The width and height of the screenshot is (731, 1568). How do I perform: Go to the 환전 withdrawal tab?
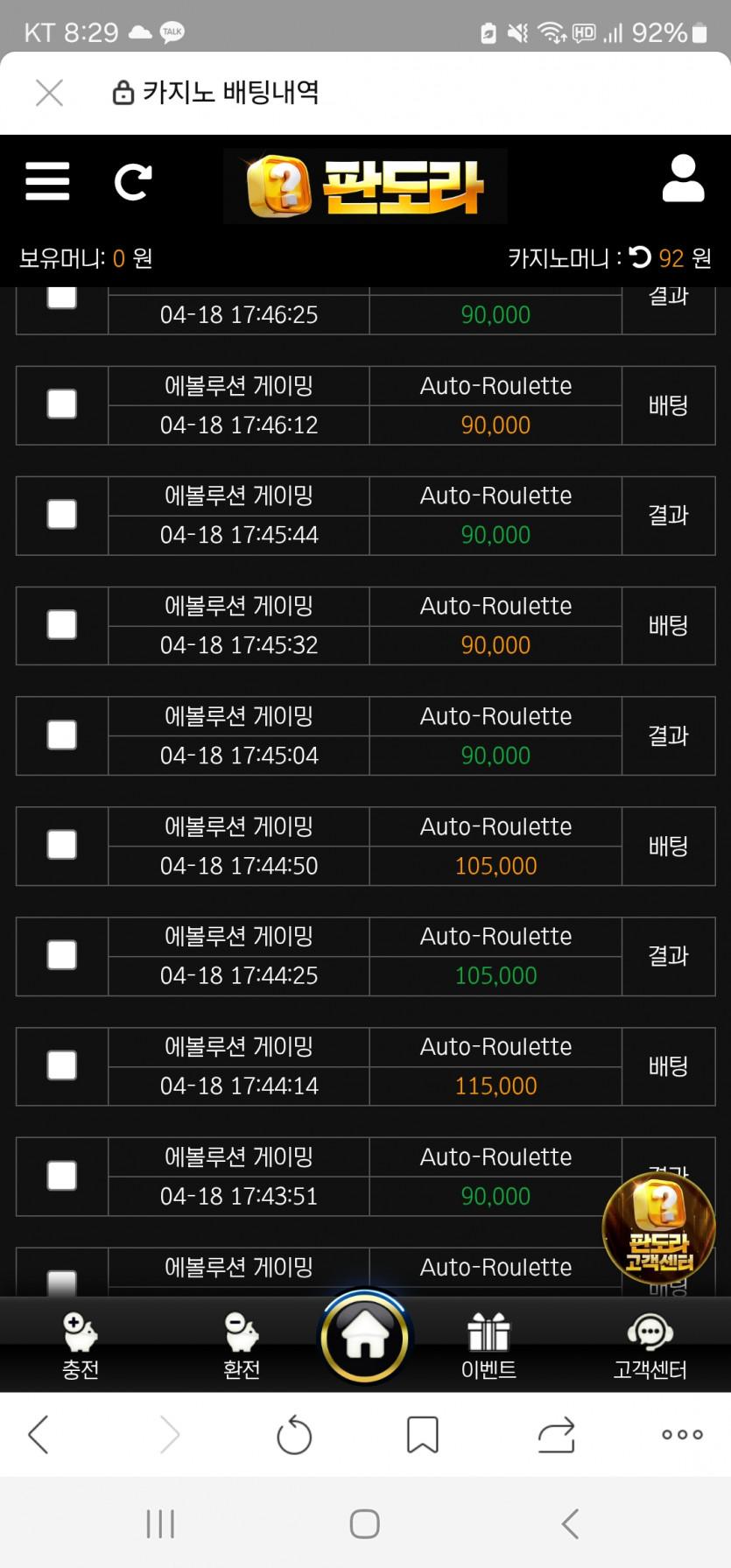(241, 1346)
